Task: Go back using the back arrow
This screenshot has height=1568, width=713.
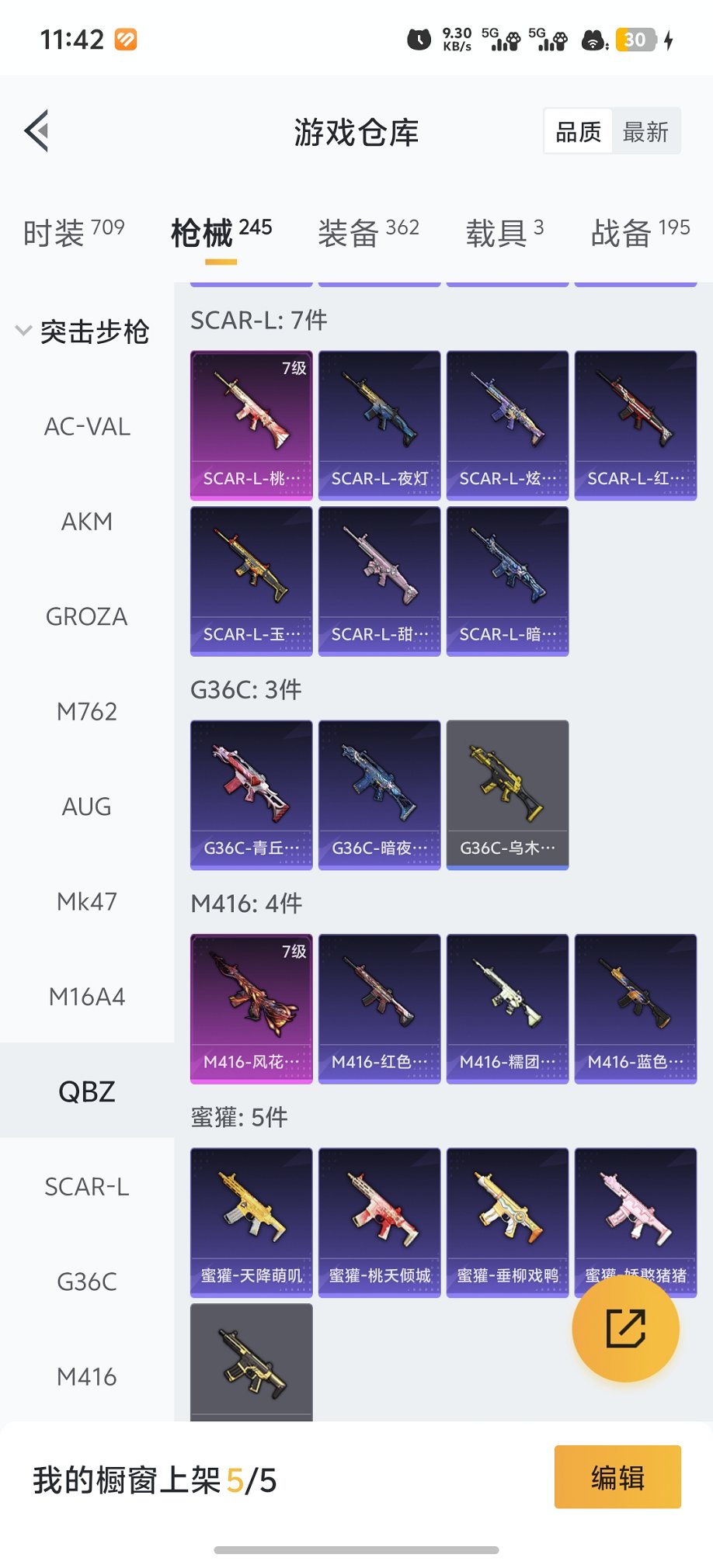Action: click(37, 130)
